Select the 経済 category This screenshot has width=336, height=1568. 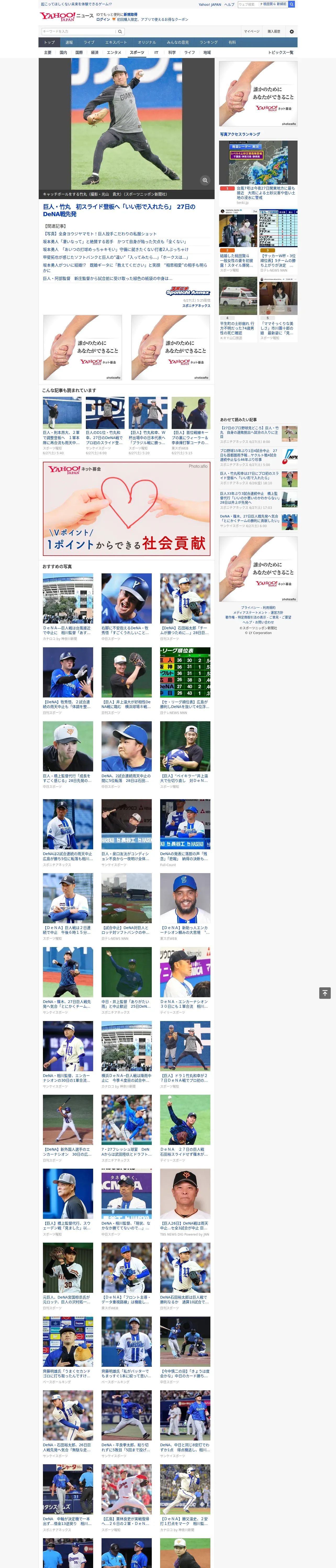pyautogui.click(x=94, y=52)
